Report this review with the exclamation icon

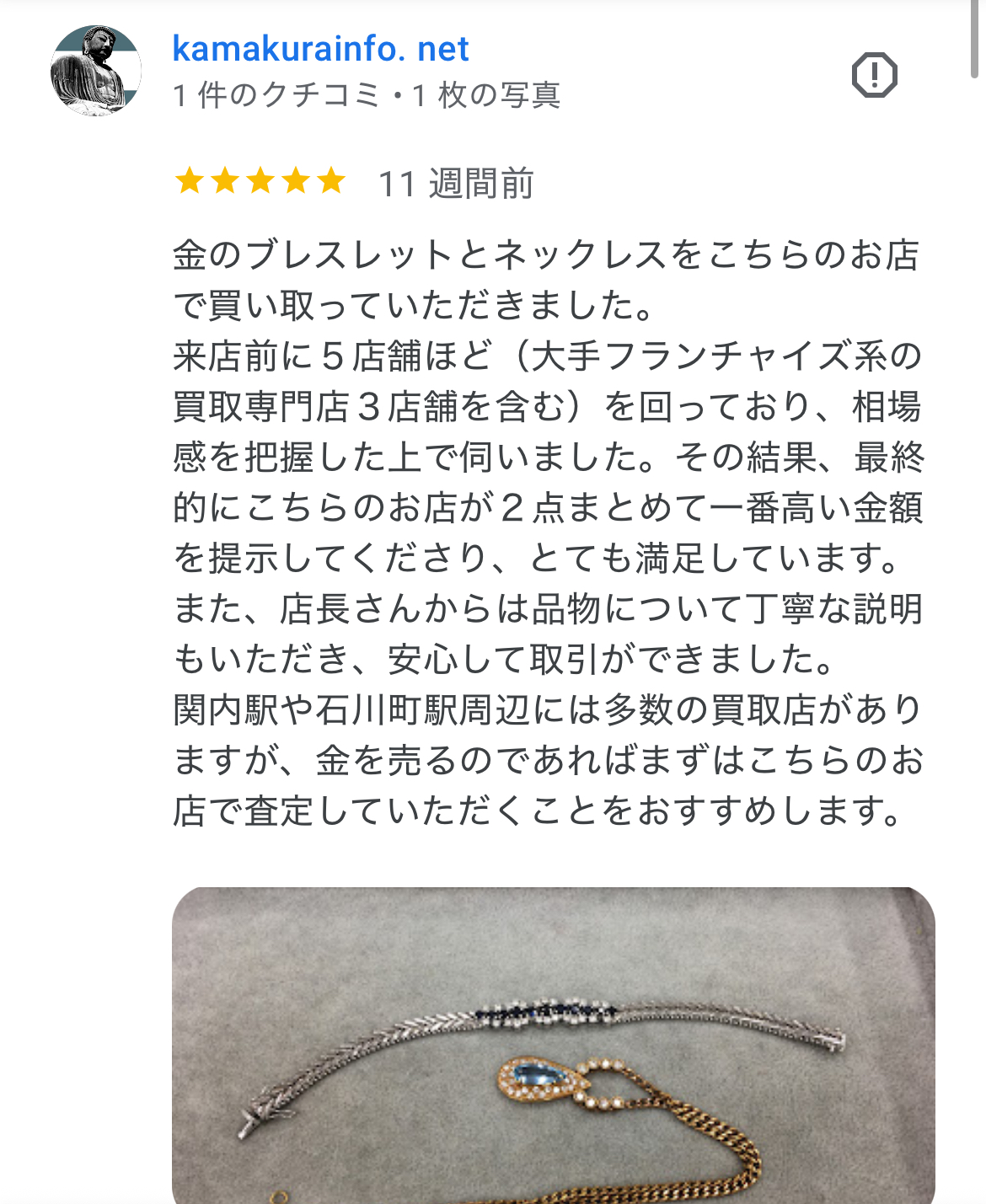pyautogui.click(x=874, y=75)
